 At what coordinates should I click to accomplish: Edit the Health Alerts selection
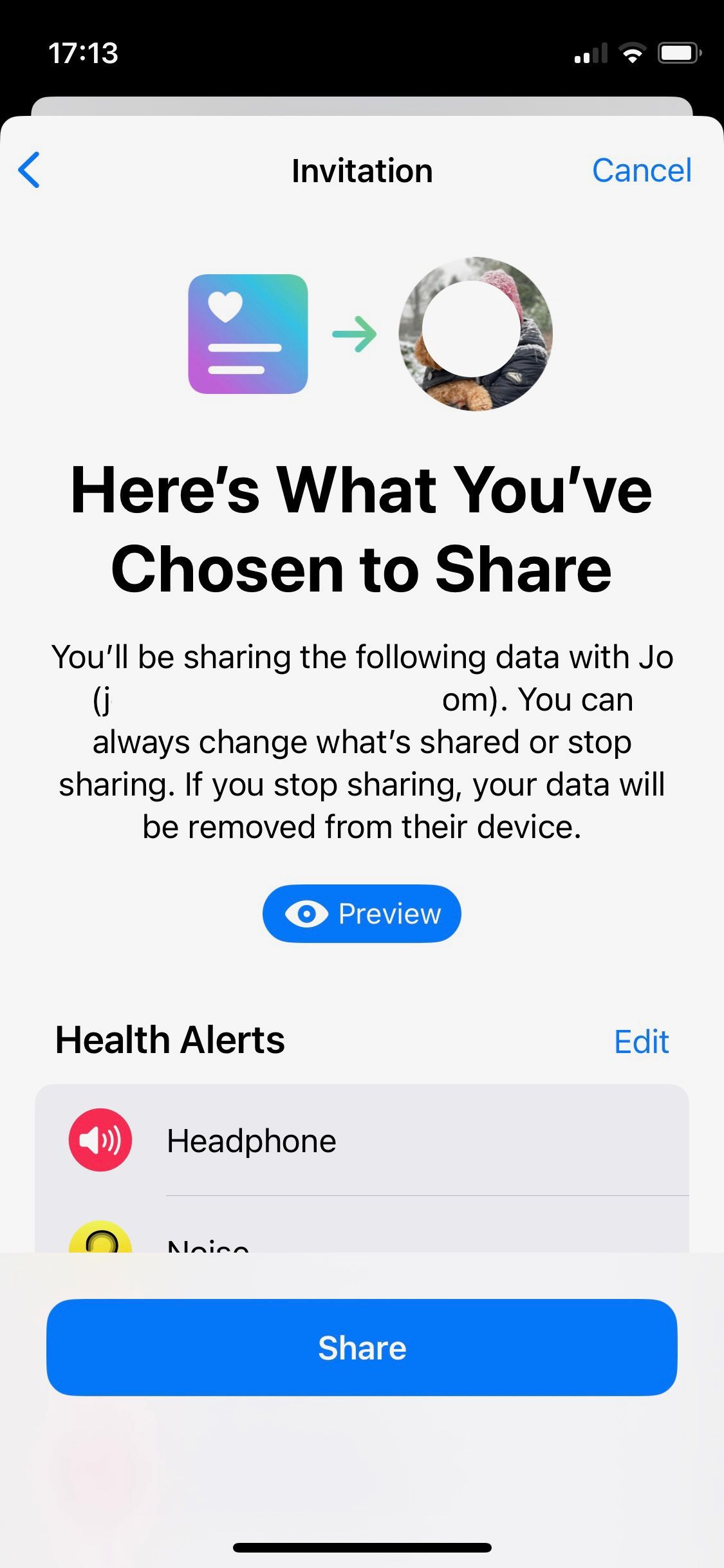pyautogui.click(x=641, y=1041)
